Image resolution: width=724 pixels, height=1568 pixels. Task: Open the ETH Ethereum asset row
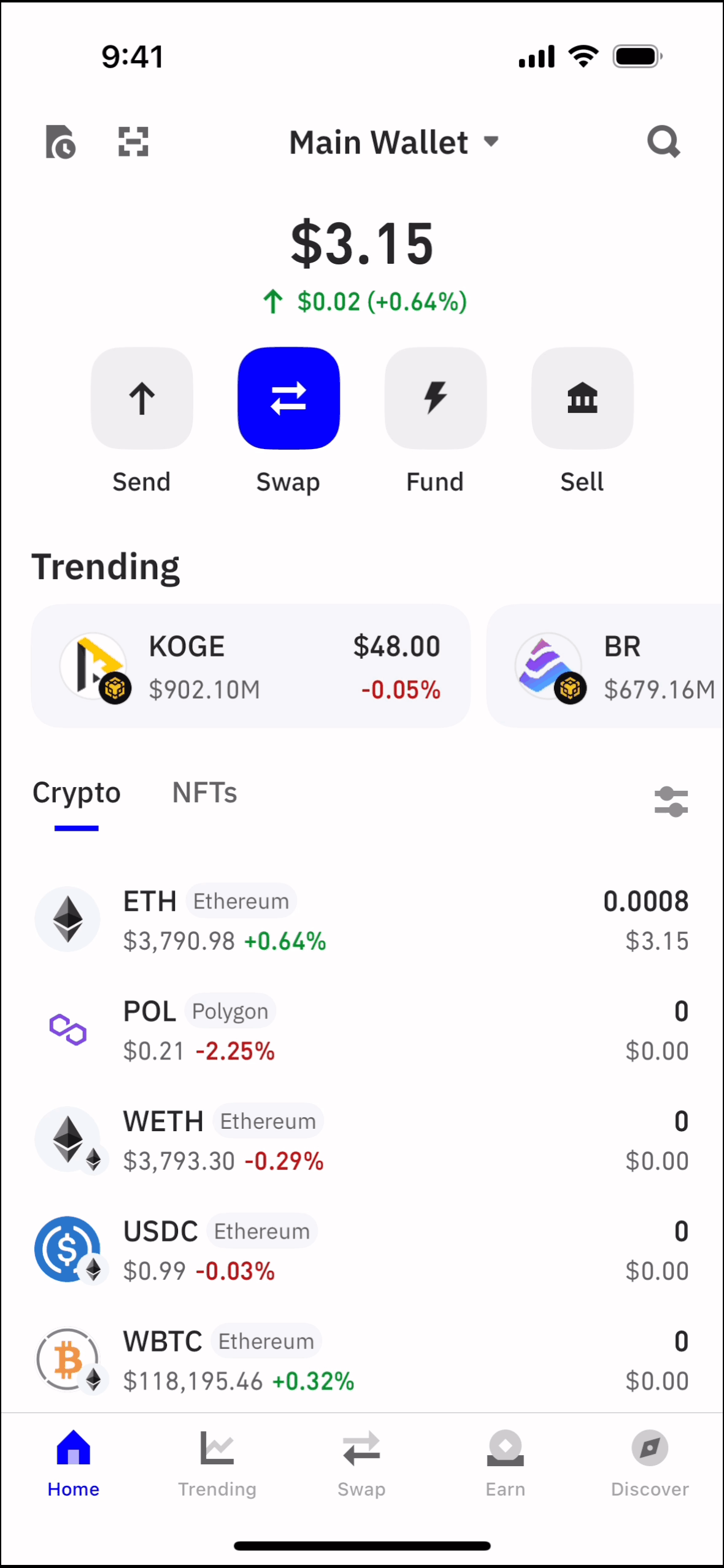click(x=362, y=920)
